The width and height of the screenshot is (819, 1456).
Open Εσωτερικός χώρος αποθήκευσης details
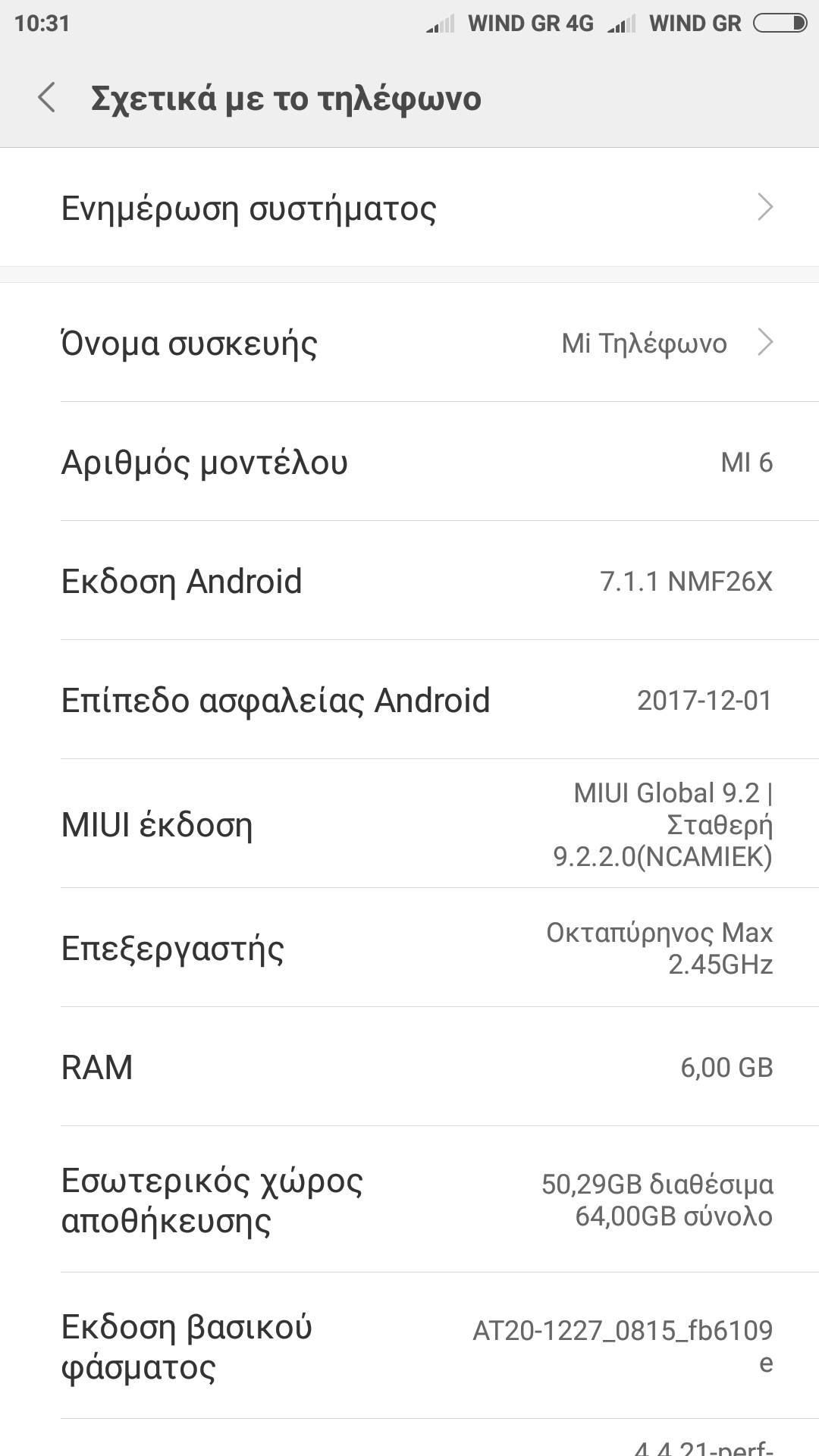409,1200
